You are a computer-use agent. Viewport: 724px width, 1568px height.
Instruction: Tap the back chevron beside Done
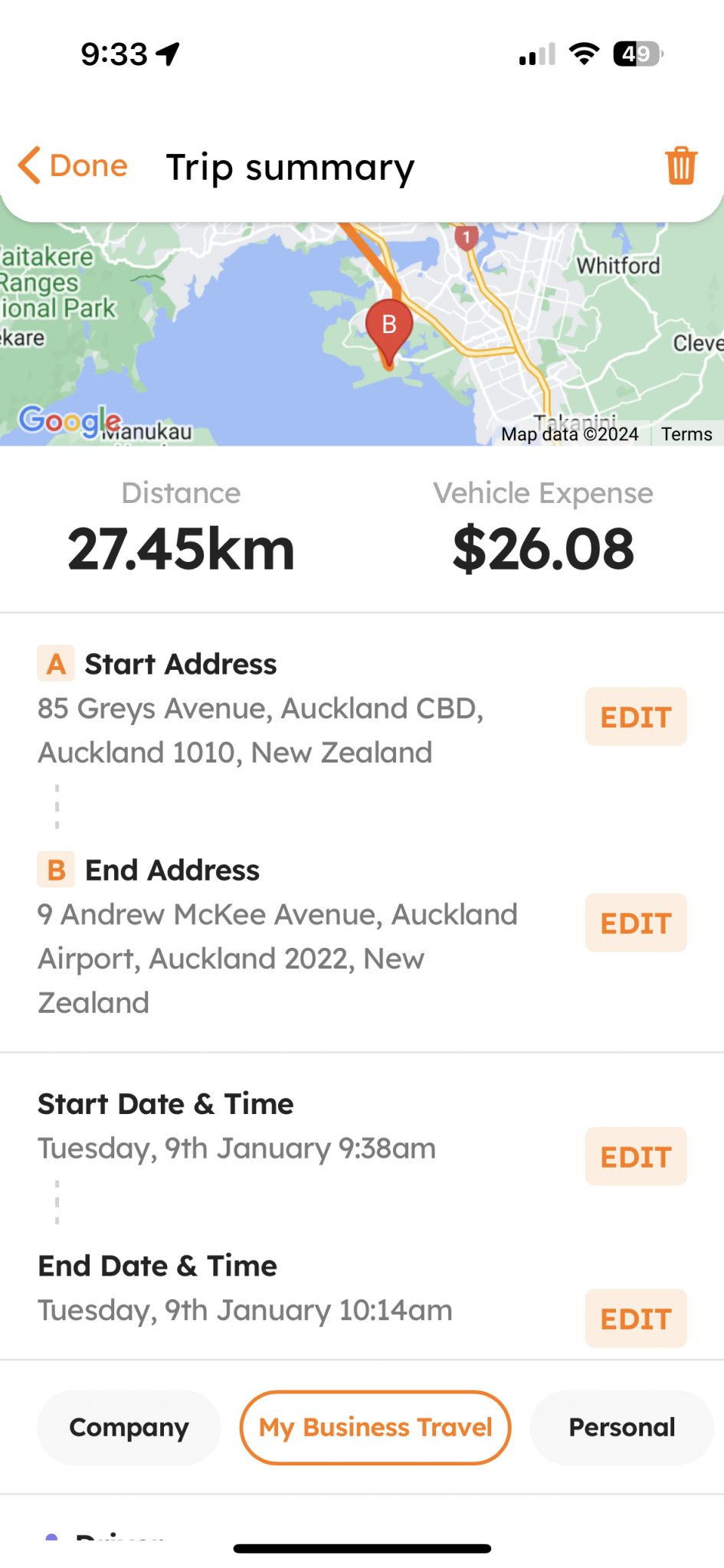pyautogui.click(x=28, y=165)
